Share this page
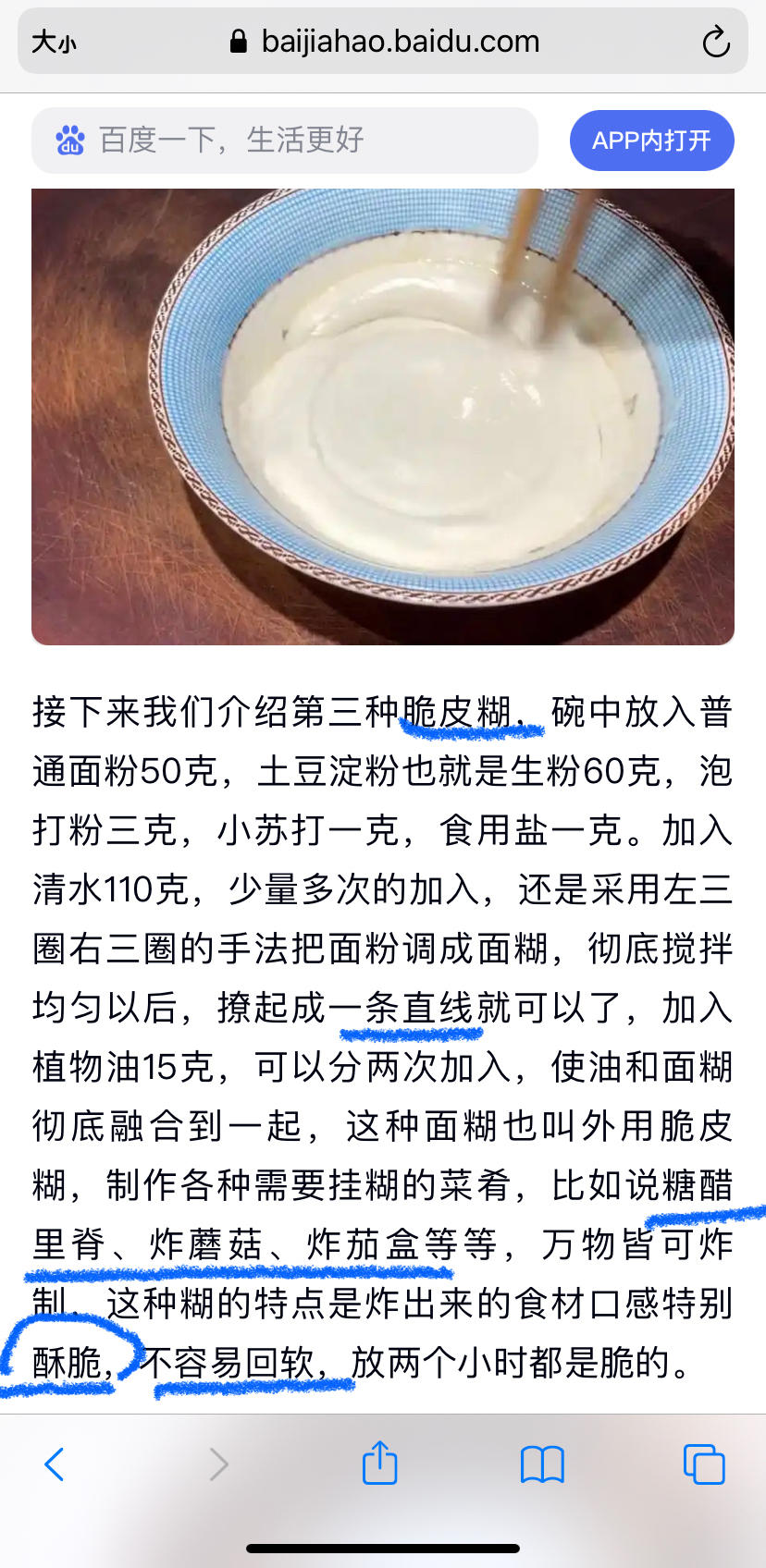Image resolution: width=766 pixels, height=1568 pixels. point(379,1463)
